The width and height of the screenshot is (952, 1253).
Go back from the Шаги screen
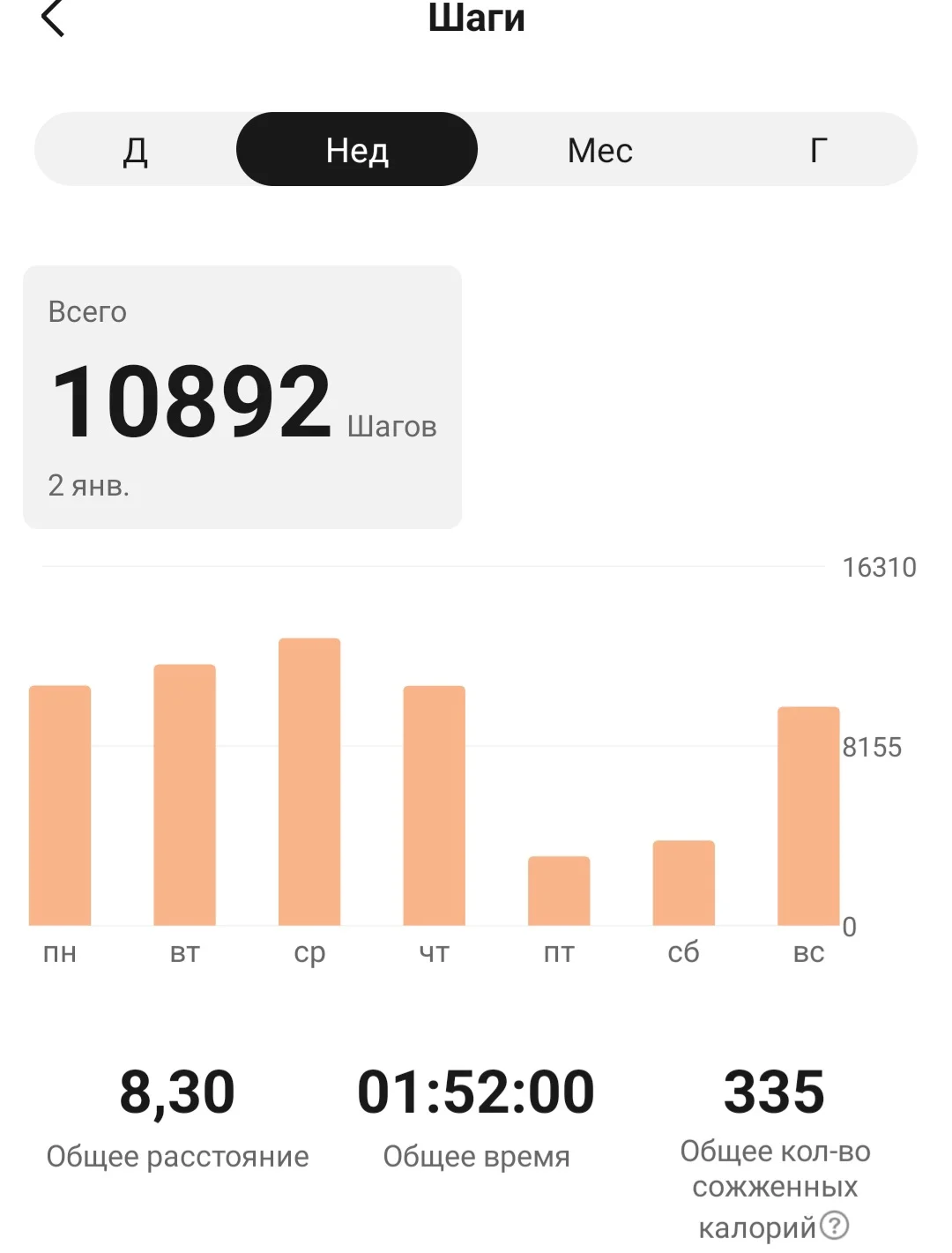point(53,19)
